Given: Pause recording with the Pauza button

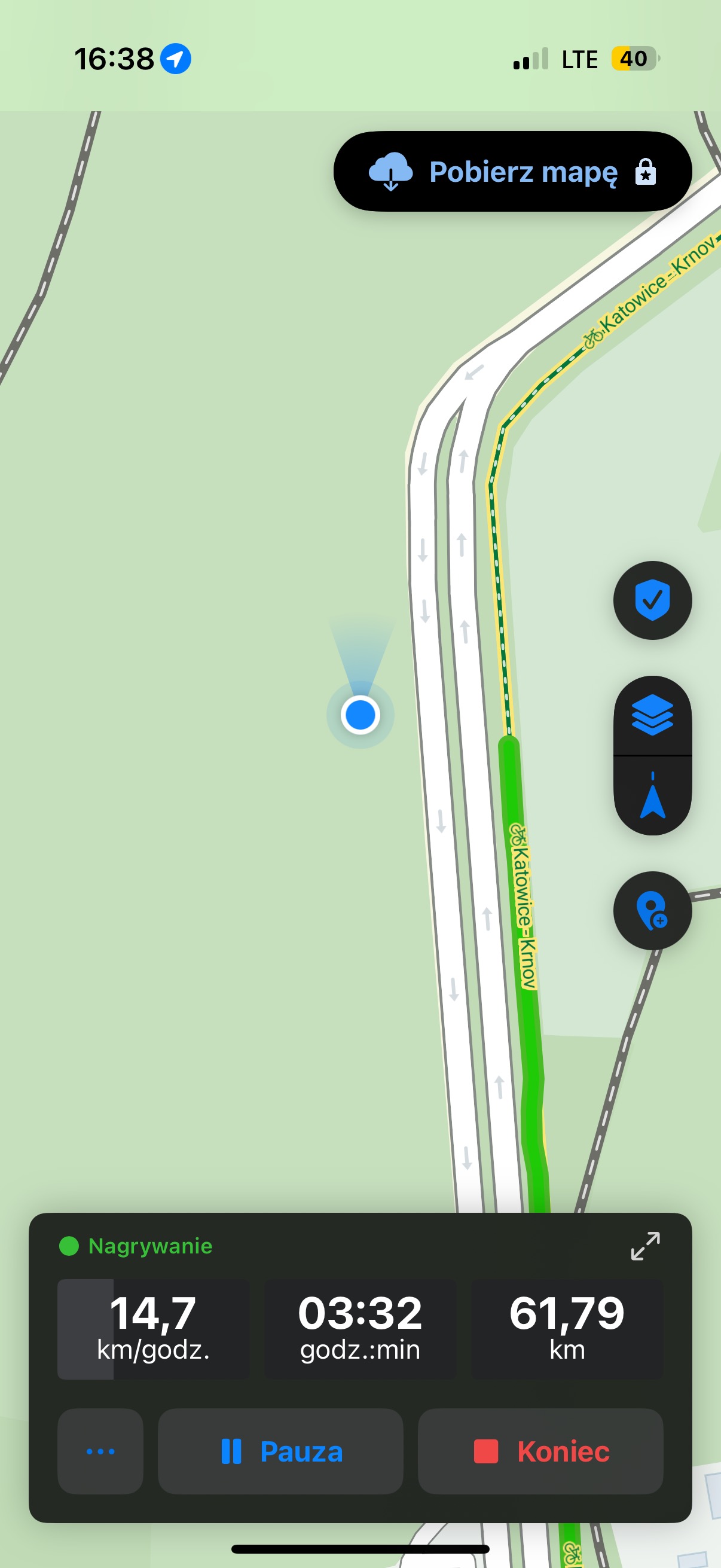Looking at the screenshot, I should pyautogui.click(x=280, y=1451).
